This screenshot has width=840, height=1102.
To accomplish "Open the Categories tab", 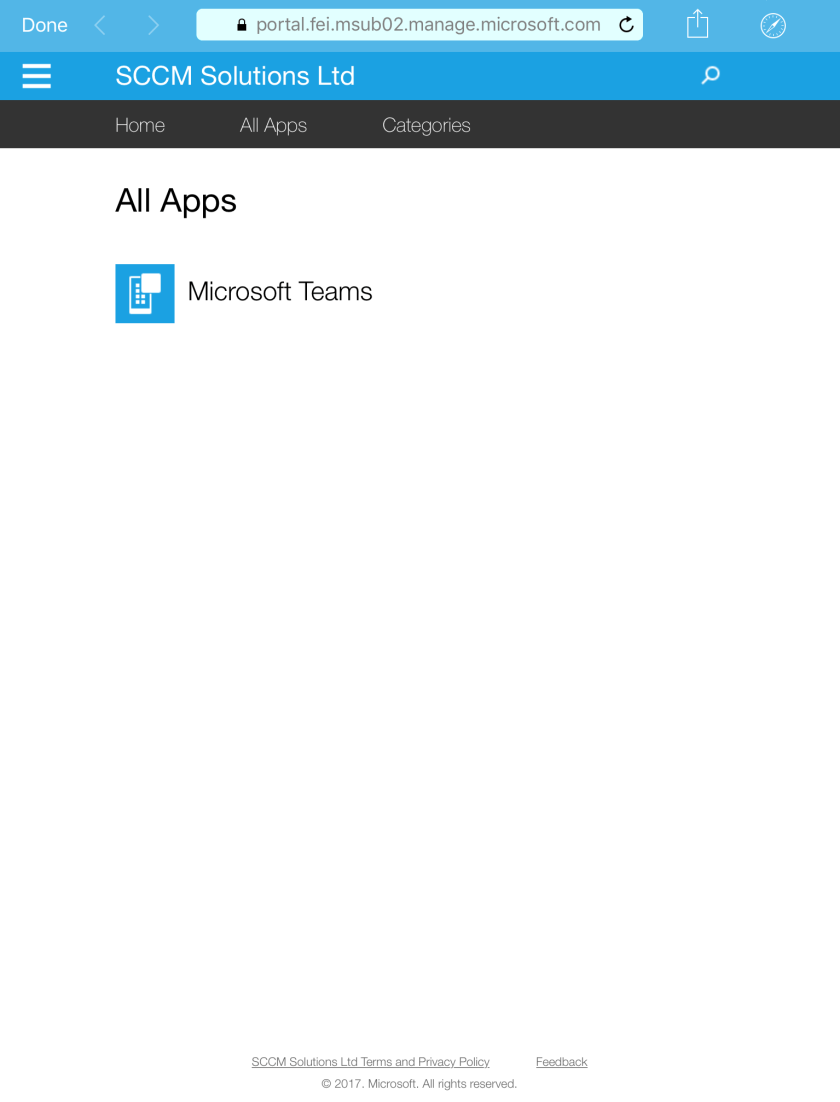I will click(426, 125).
